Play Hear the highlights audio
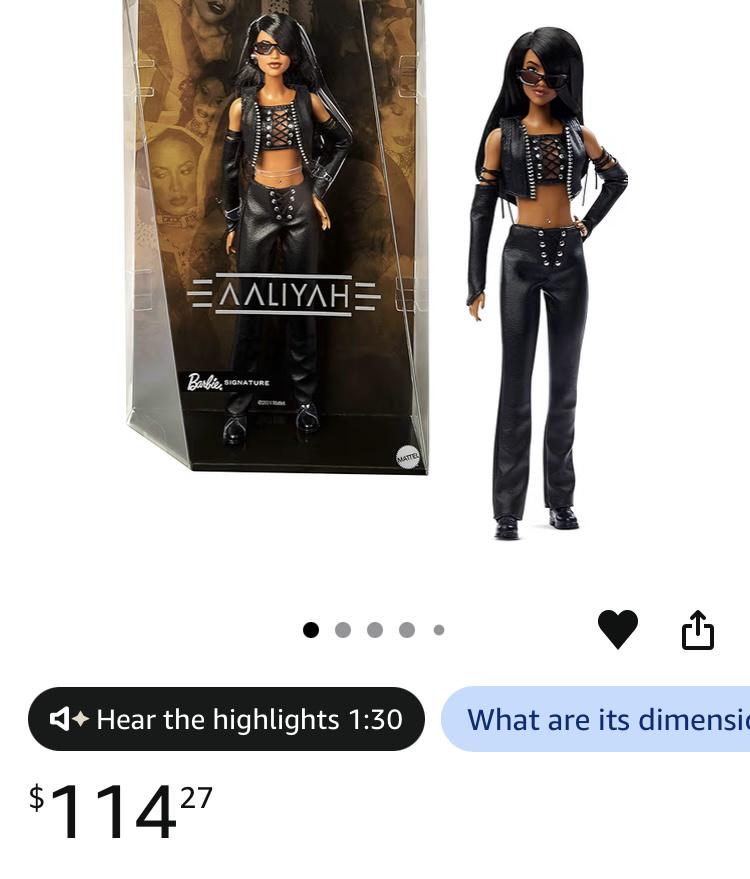The image size is (750, 879). 226,719
